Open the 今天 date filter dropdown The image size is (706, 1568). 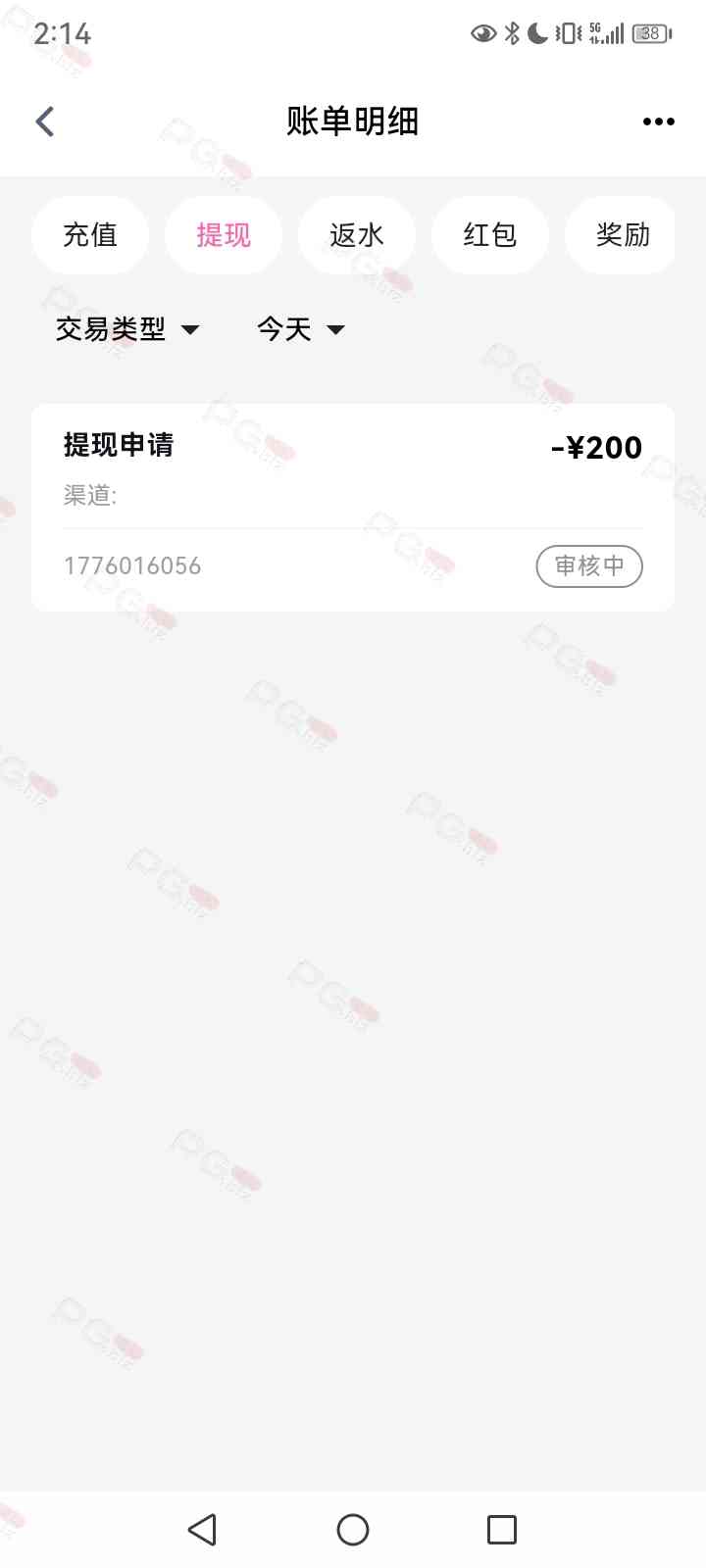(300, 329)
